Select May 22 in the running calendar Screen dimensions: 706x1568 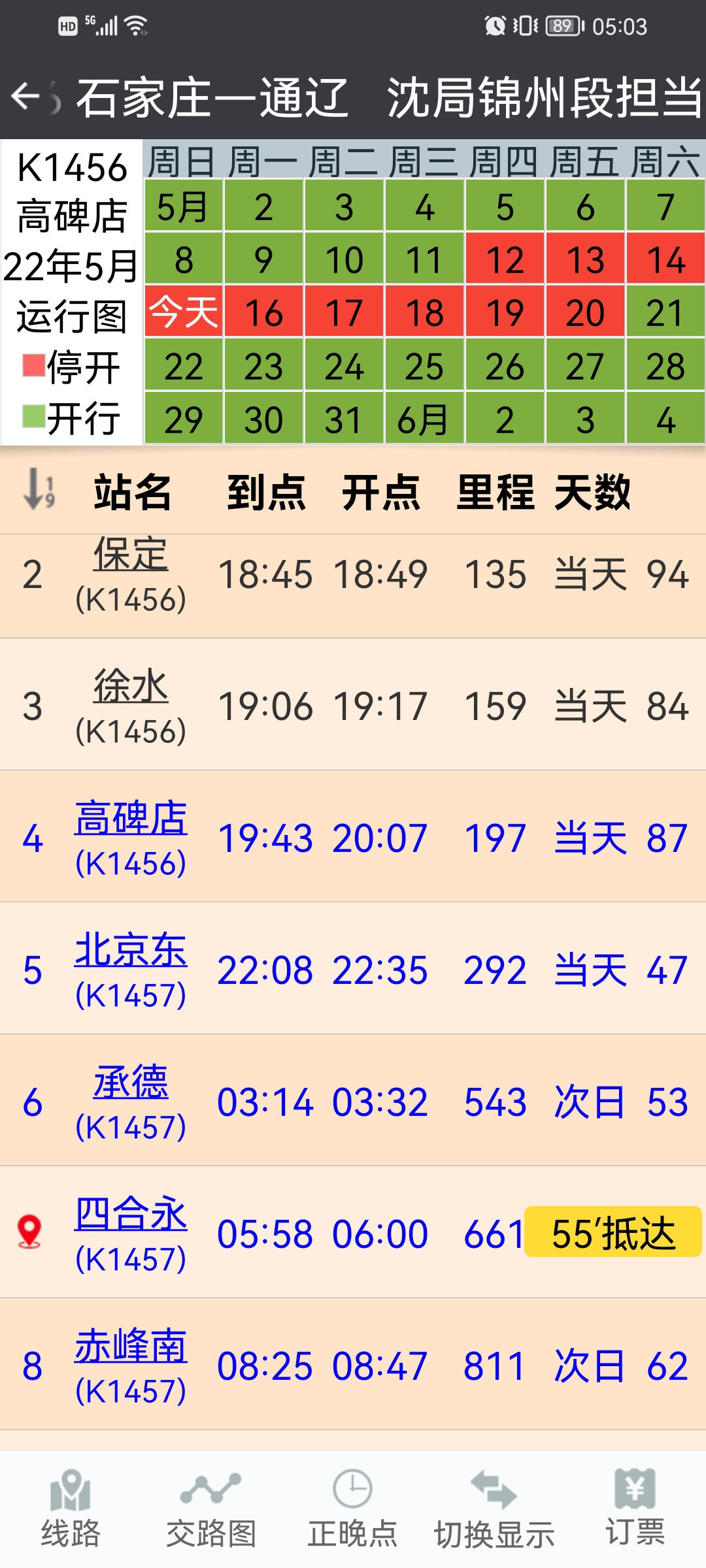pos(184,366)
